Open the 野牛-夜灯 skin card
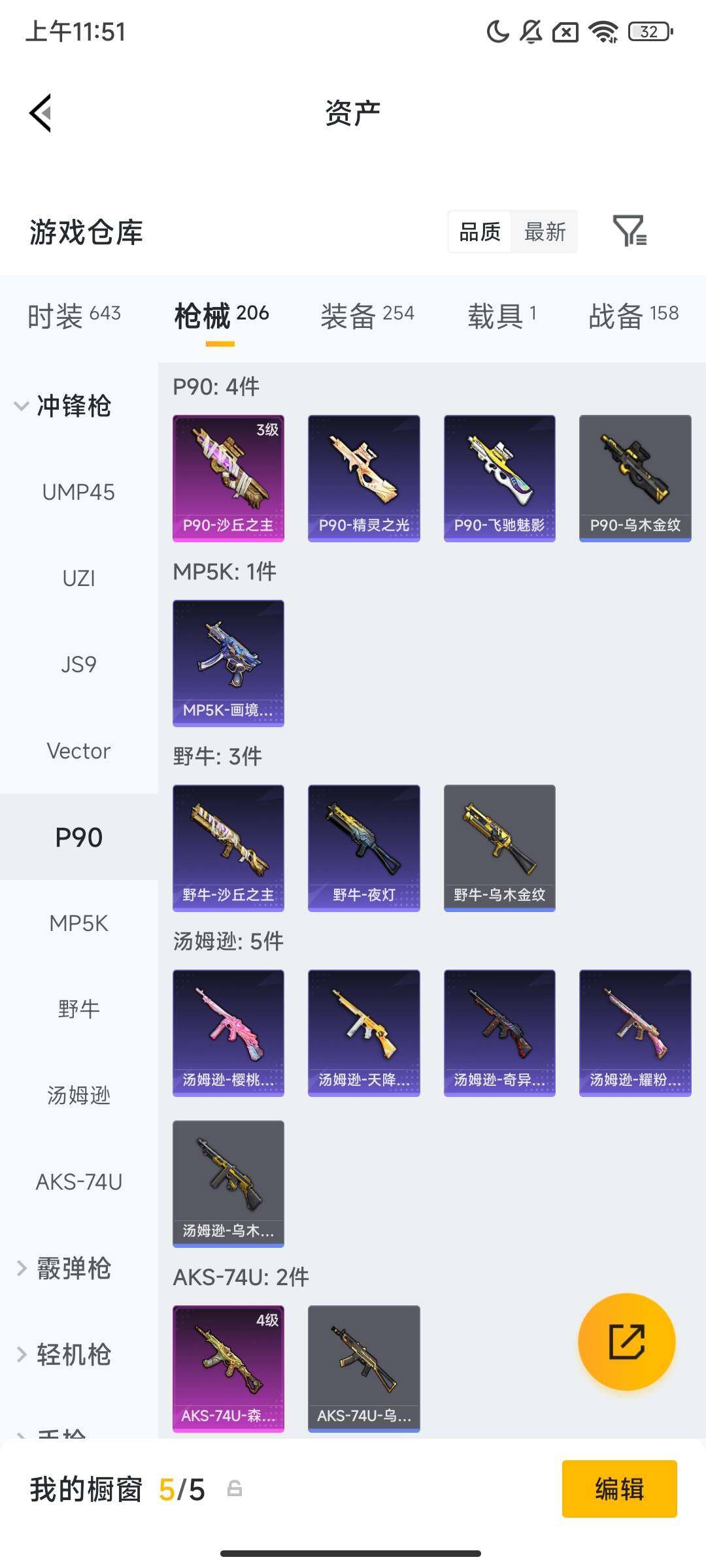The width and height of the screenshot is (706, 1568). pos(363,848)
